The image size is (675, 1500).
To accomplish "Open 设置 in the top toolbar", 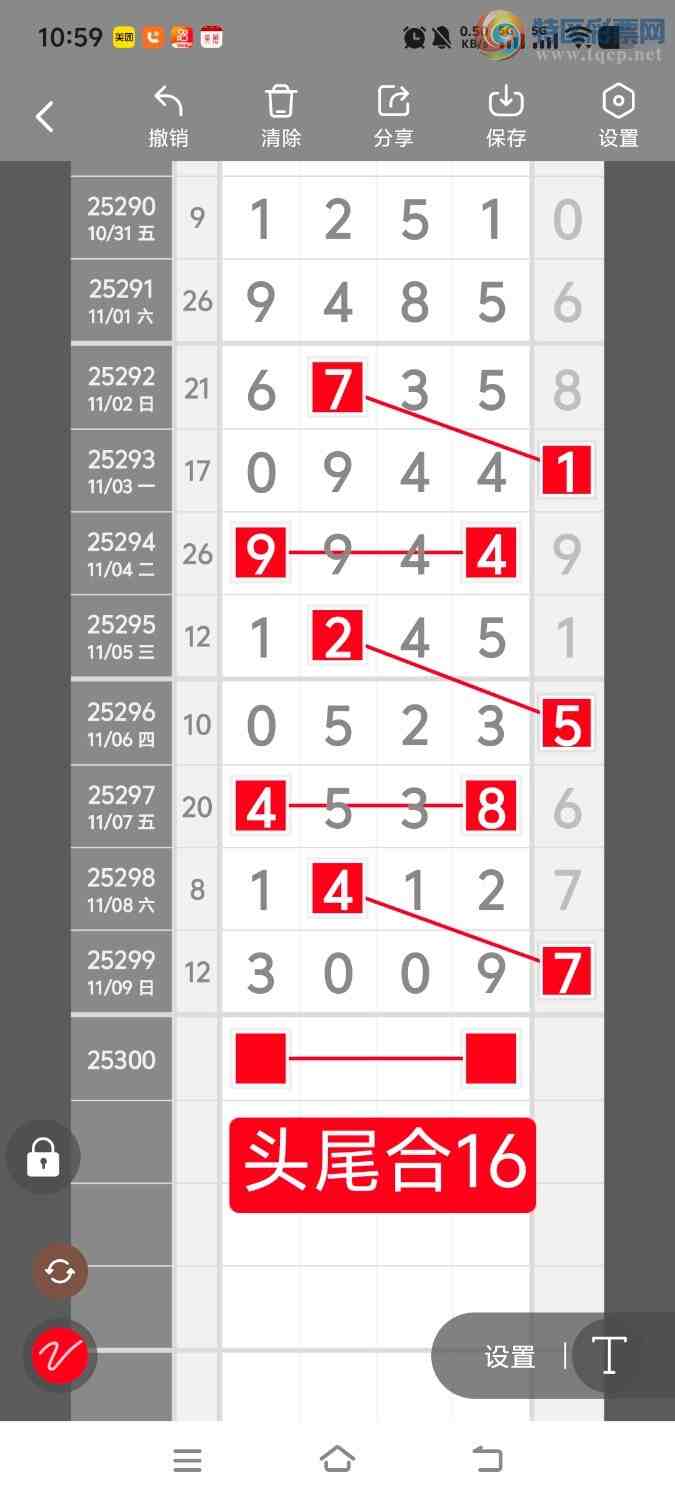I will [618, 117].
